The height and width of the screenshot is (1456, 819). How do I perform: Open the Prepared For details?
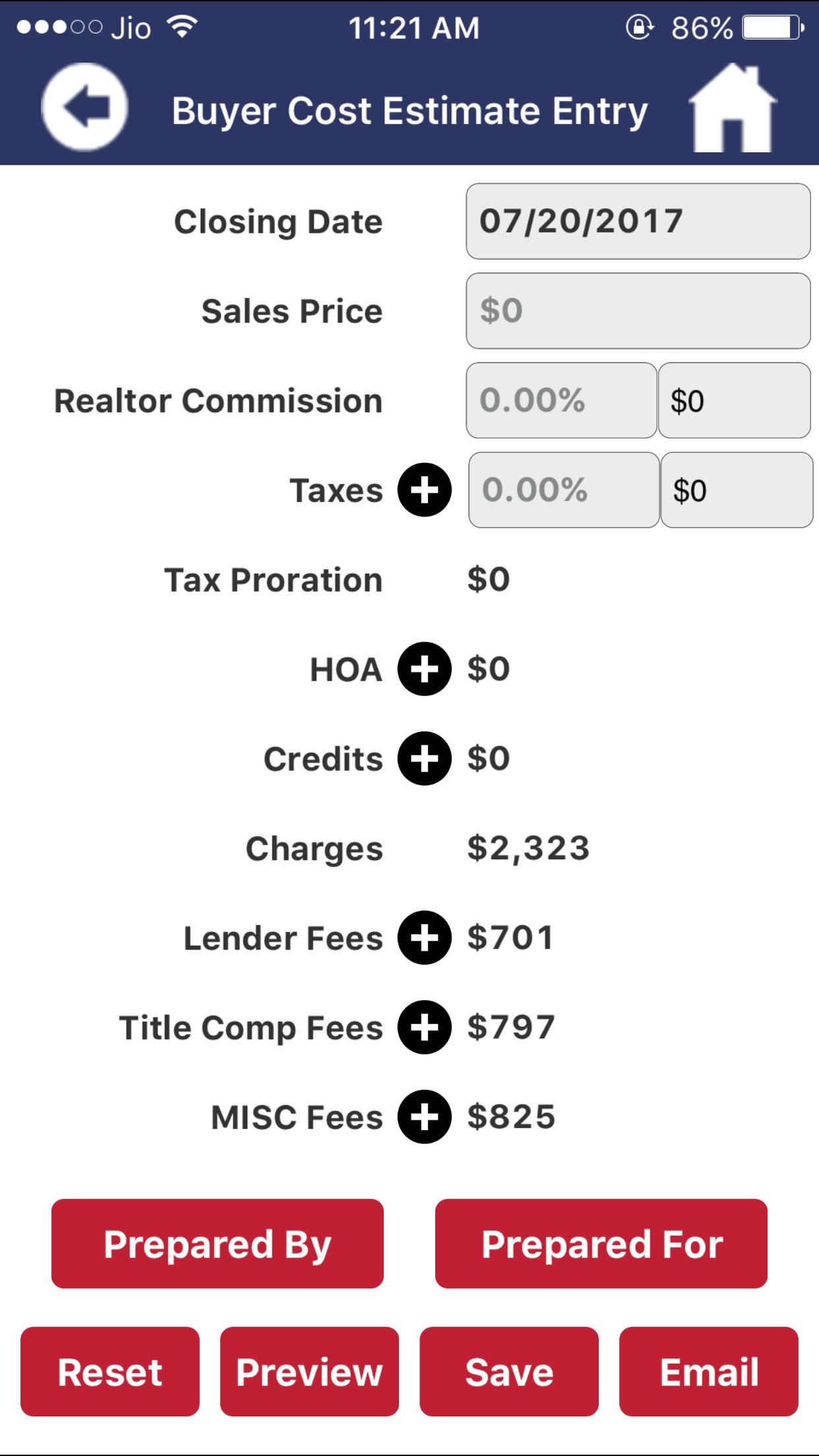[x=601, y=1244]
